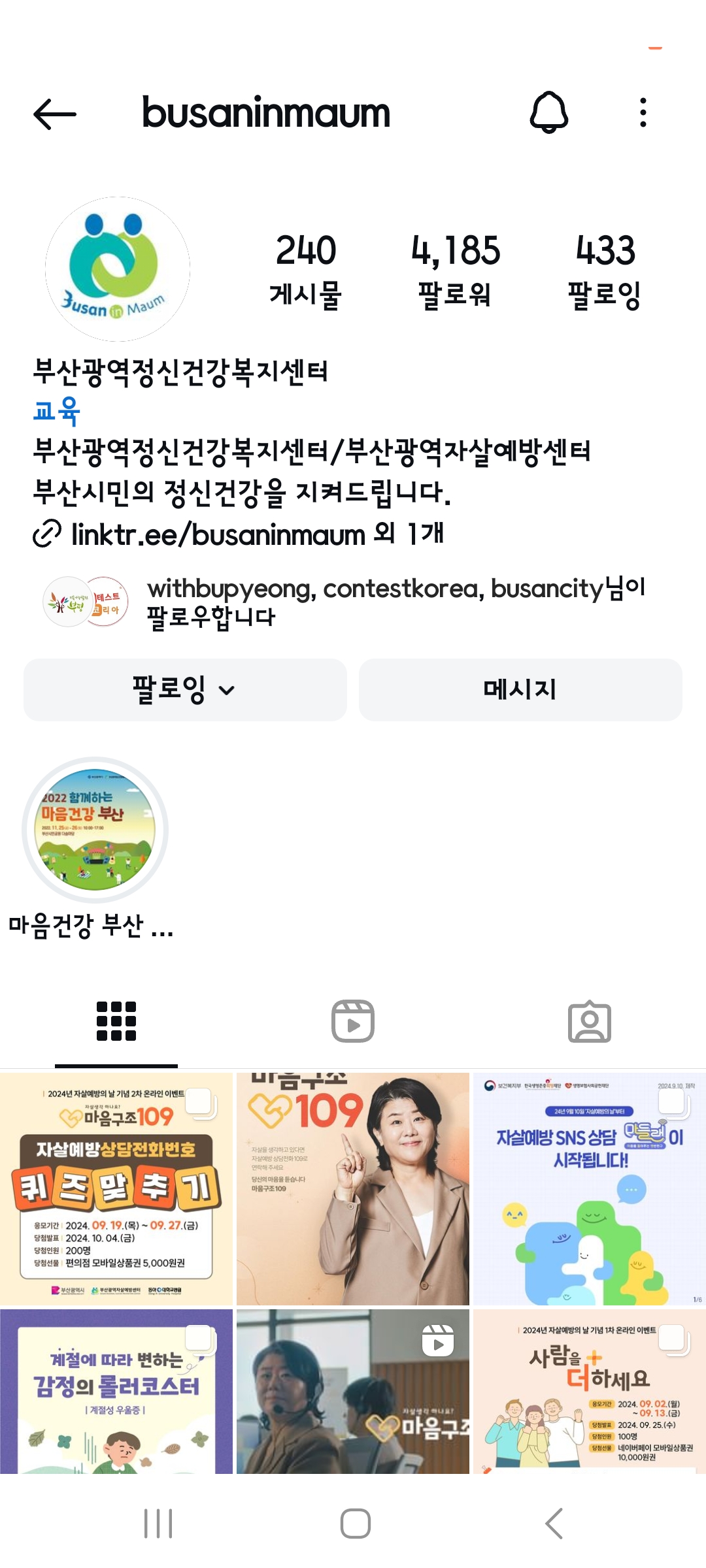View the busaninmaum profile picture
Image resolution: width=706 pixels, height=1568 pixels.
[118, 269]
